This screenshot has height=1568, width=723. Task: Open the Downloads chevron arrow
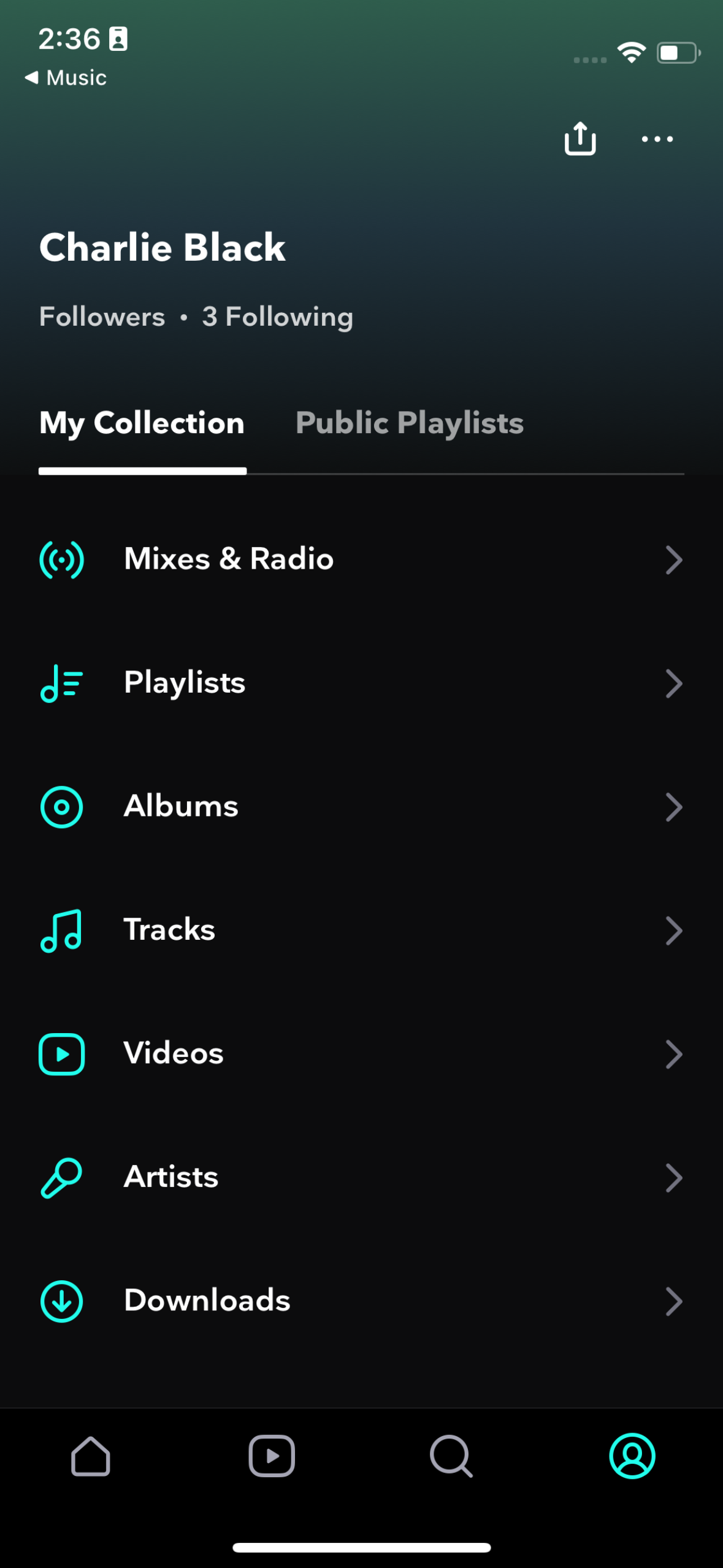click(x=674, y=1301)
